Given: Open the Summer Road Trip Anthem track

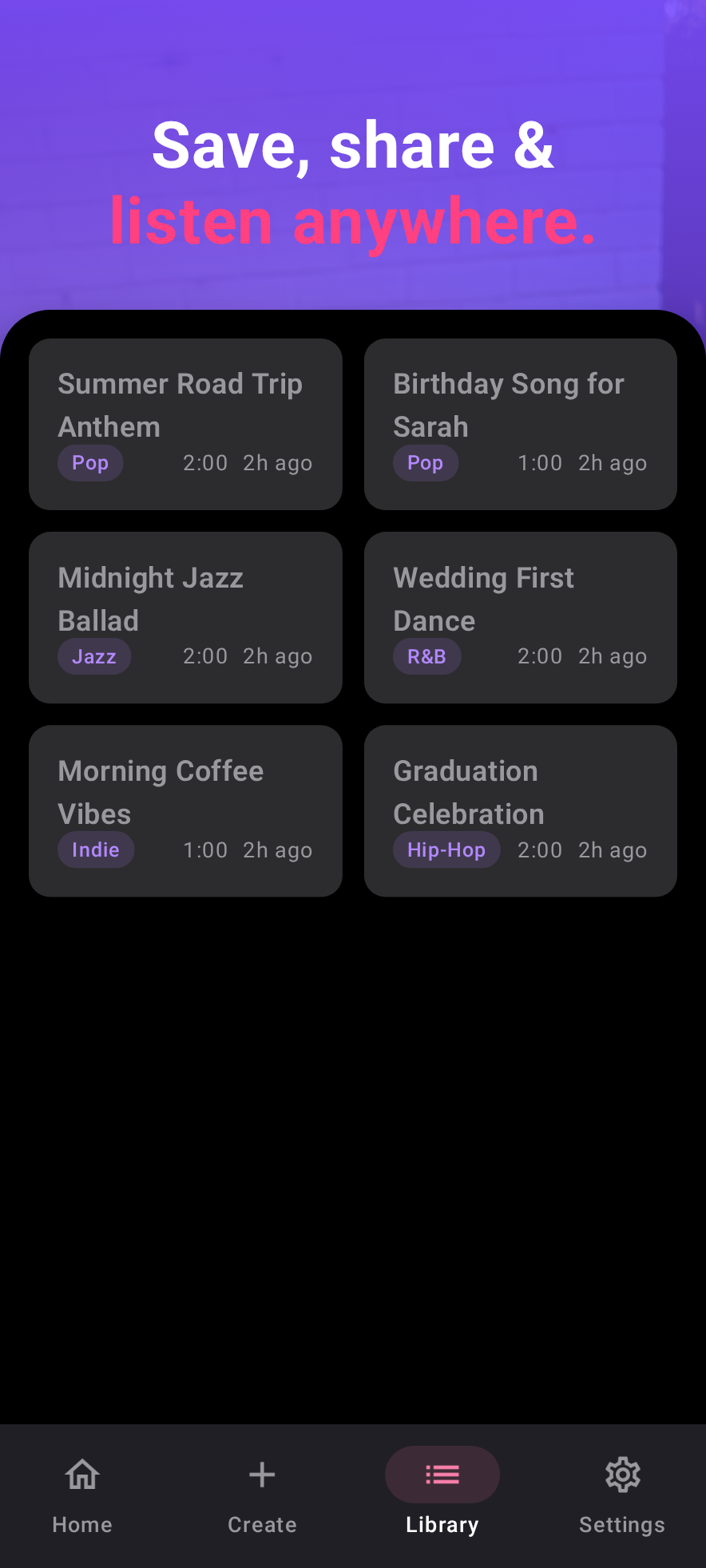Looking at the screenshot, I should [x=185, y=424].
